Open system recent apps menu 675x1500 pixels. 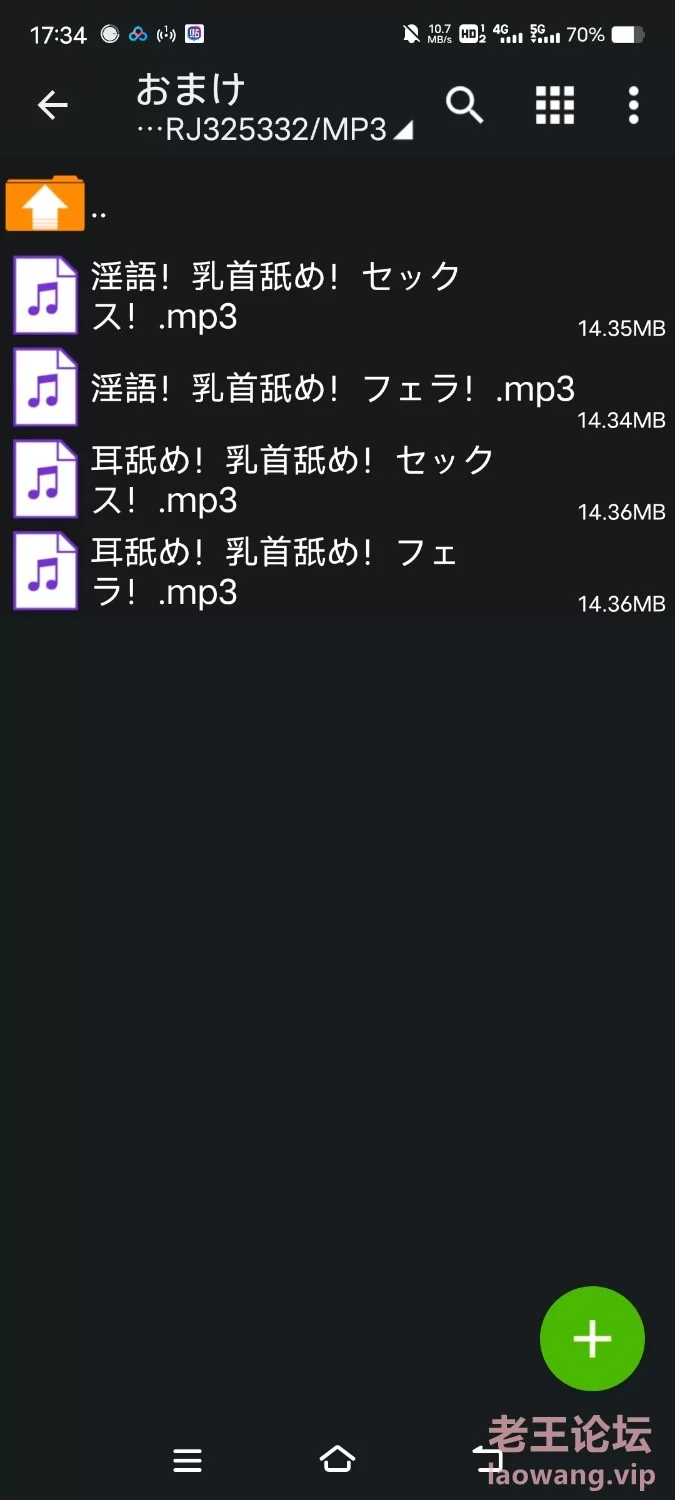[187, 1461]
